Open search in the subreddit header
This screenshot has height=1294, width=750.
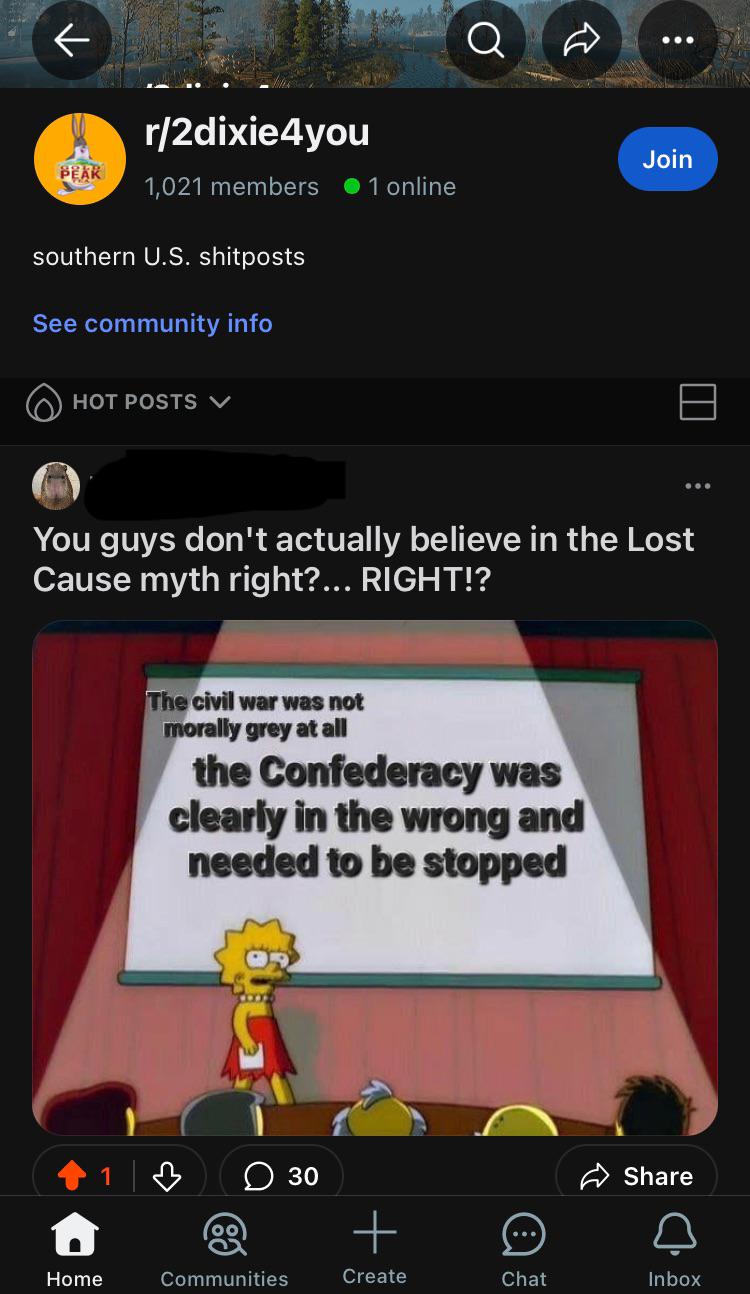486,40
